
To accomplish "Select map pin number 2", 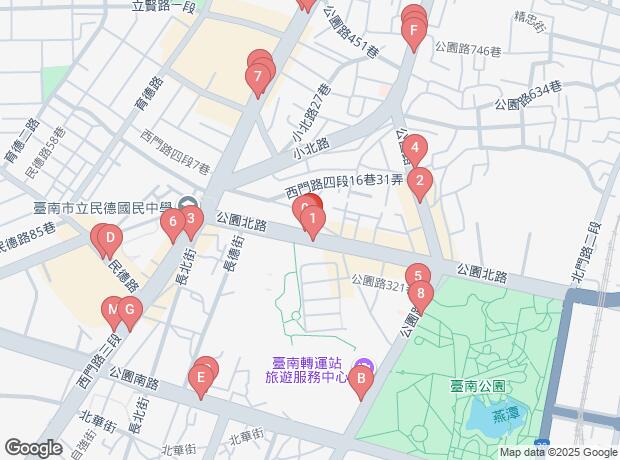I will click(x=420, y=182).
